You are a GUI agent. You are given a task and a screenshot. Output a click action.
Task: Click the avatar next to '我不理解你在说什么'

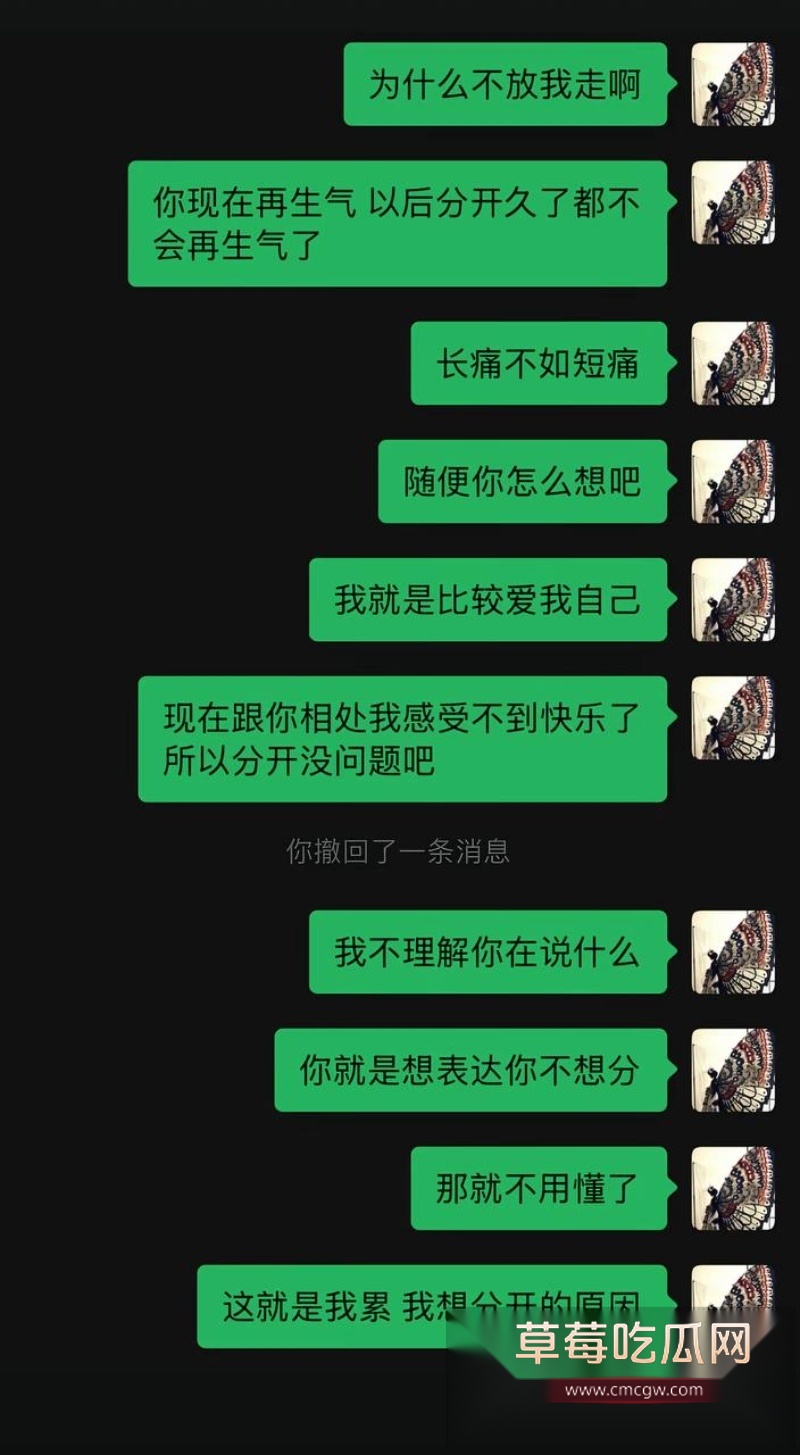click(x=733, y=951)
